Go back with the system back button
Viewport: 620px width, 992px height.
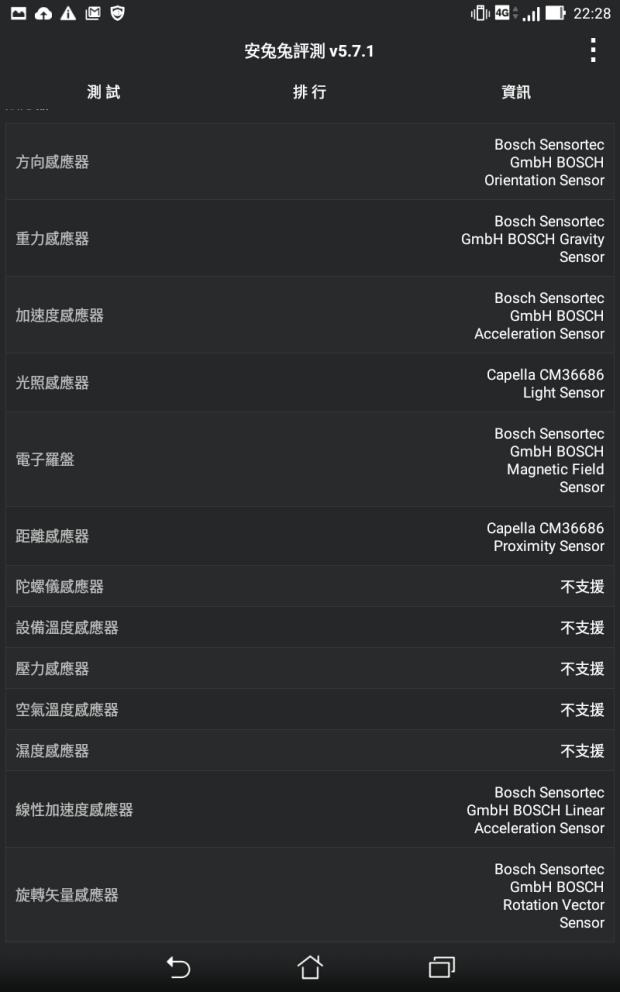[178, 967]
